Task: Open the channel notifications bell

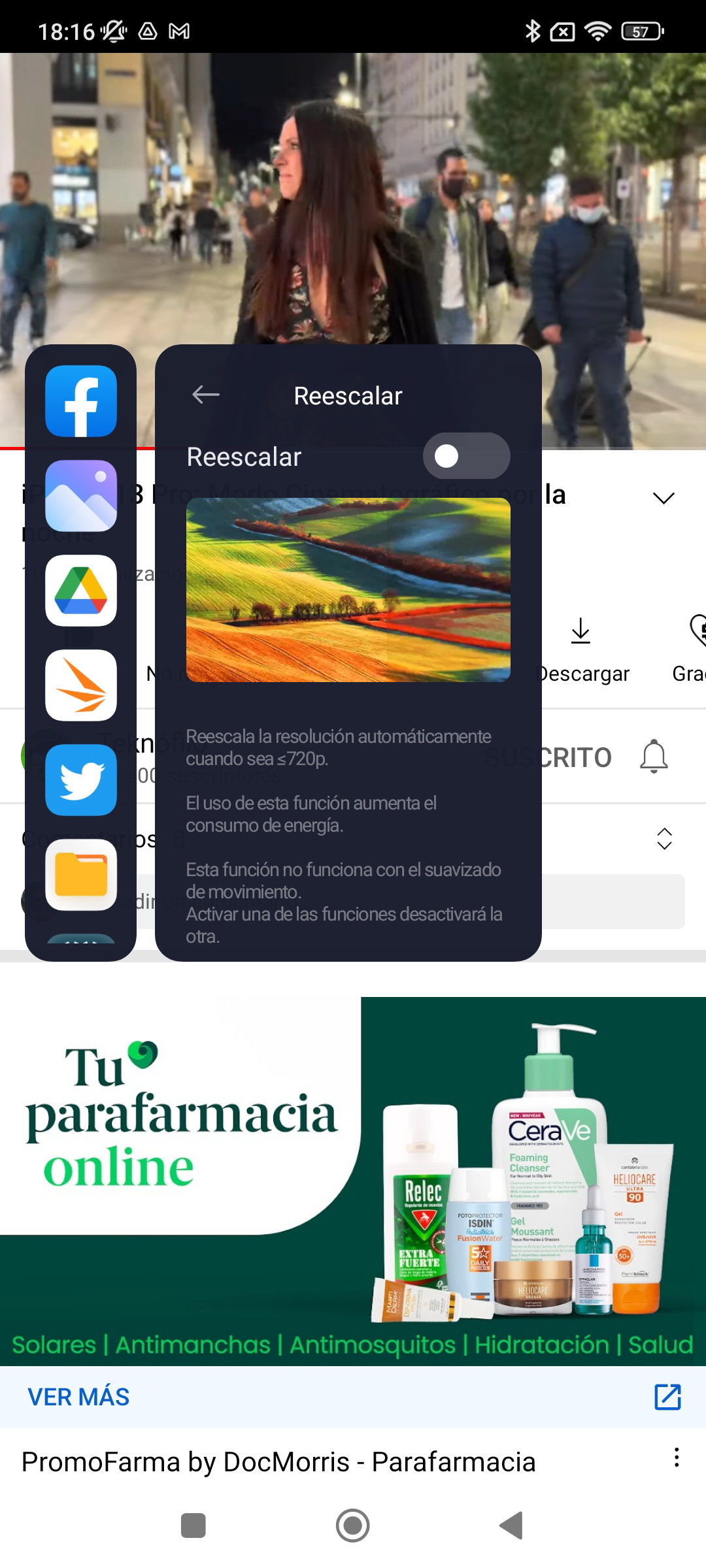Action: point(654,757)
